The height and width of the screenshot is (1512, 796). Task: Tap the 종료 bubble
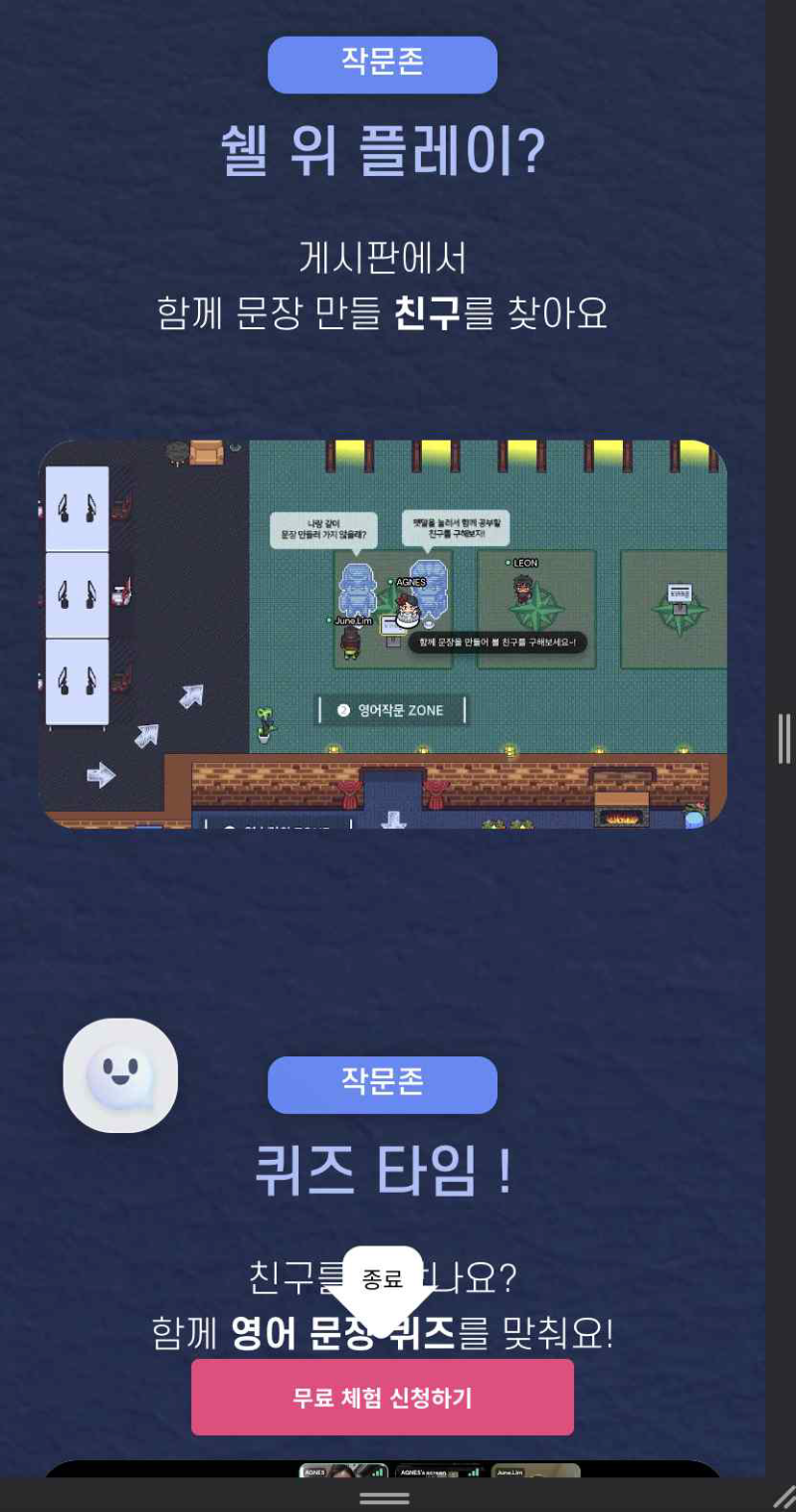382,1278
